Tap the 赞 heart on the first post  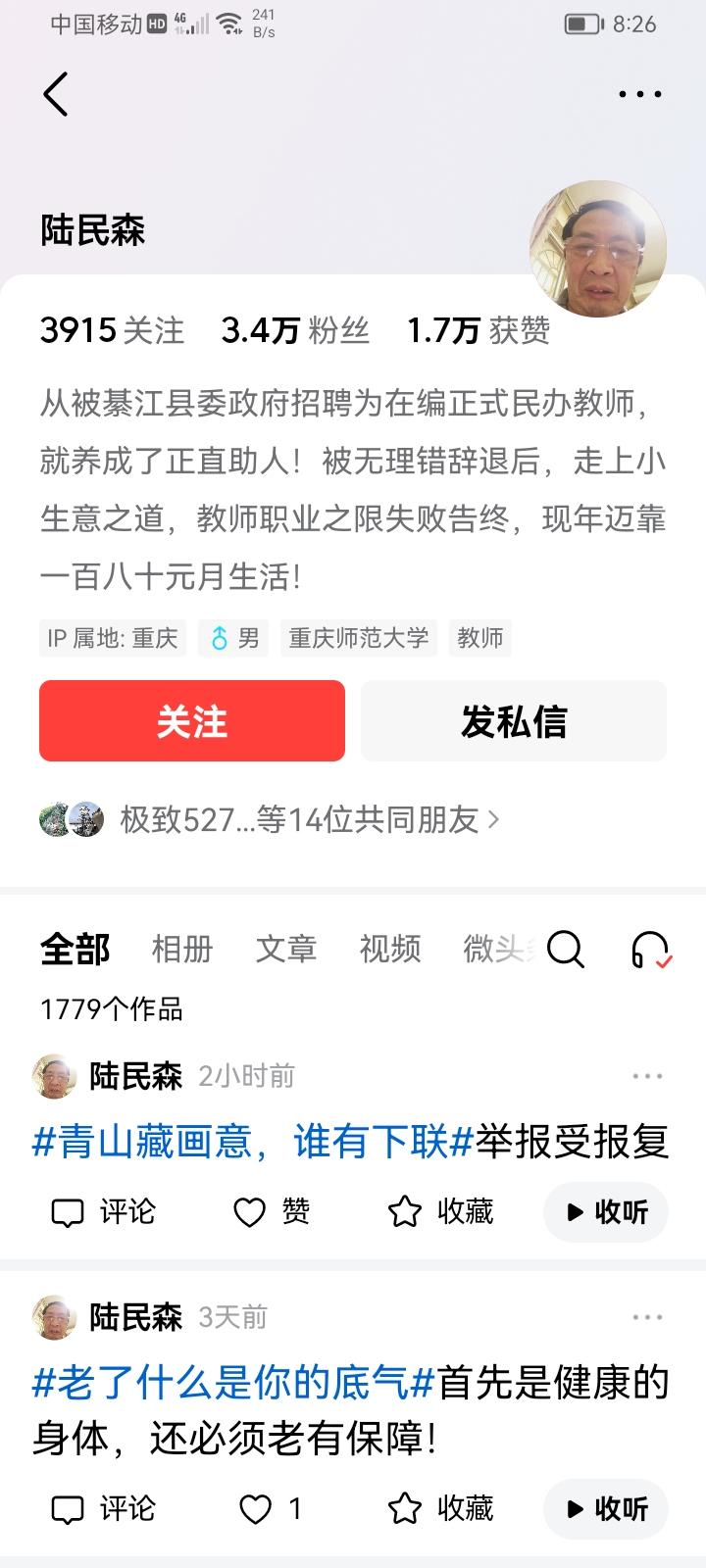pyautogui.click(x=273, y=1212)
